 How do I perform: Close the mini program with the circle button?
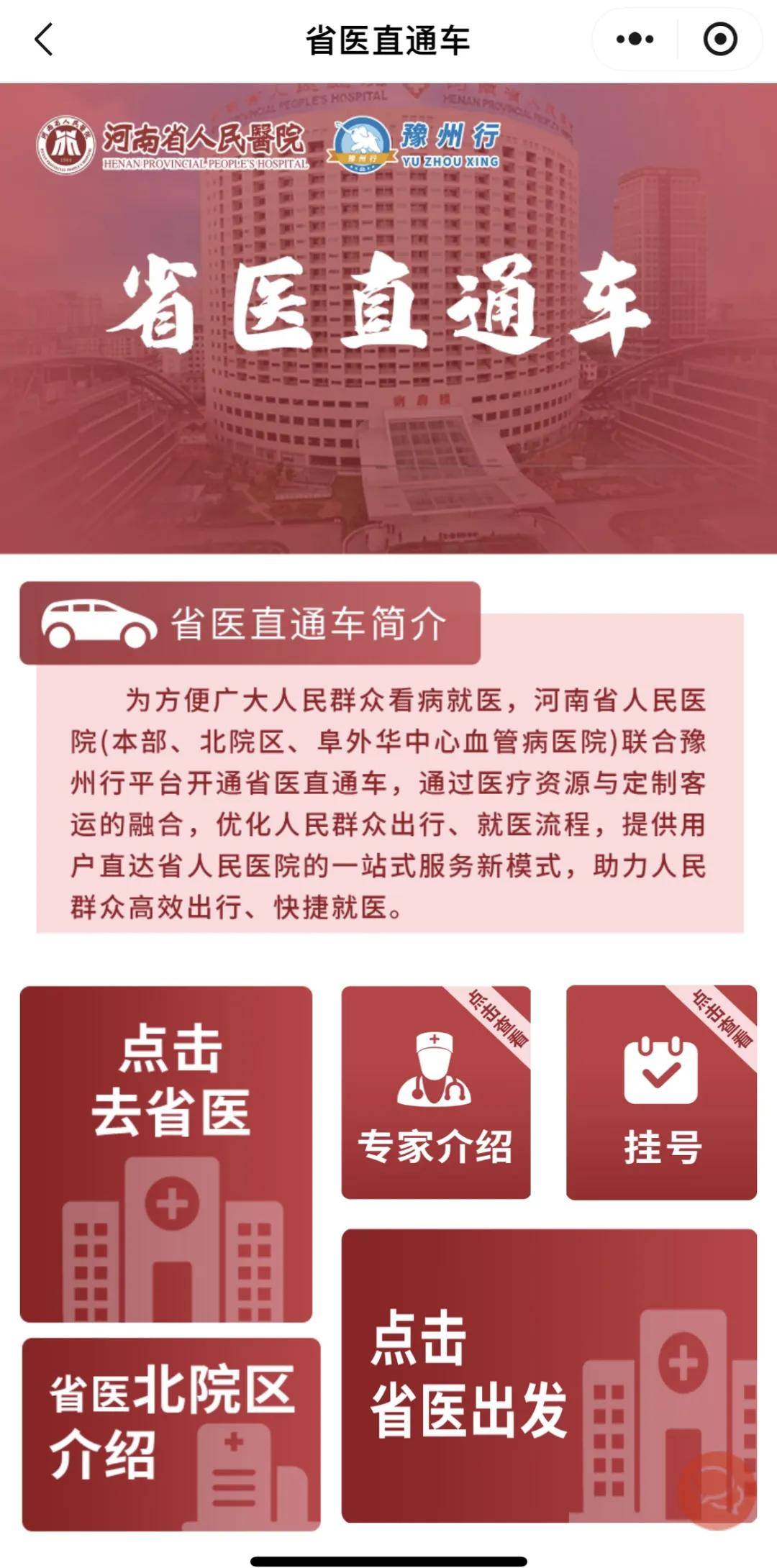pyautogui.click(x=719, y=40)
